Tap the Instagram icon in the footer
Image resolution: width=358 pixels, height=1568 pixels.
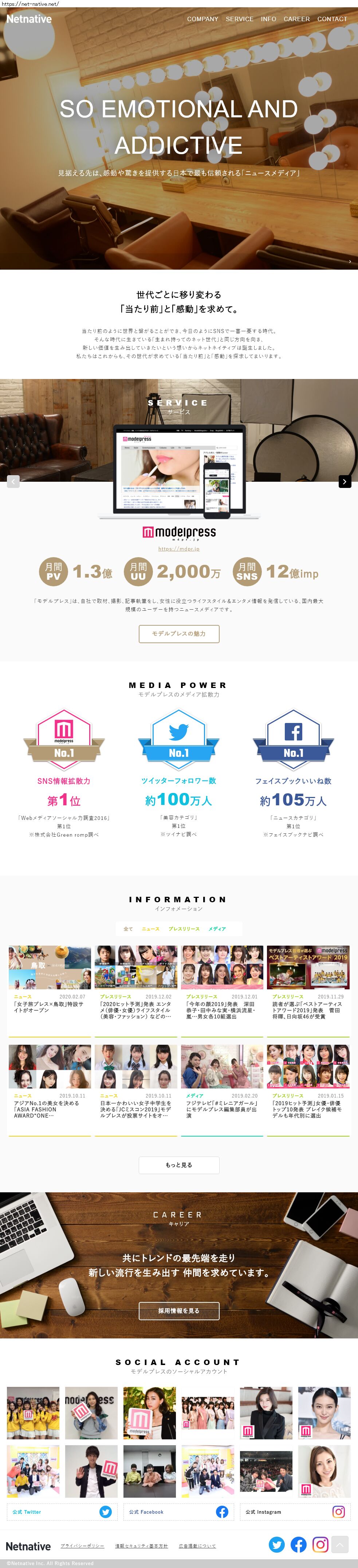tap(320, 1544)
